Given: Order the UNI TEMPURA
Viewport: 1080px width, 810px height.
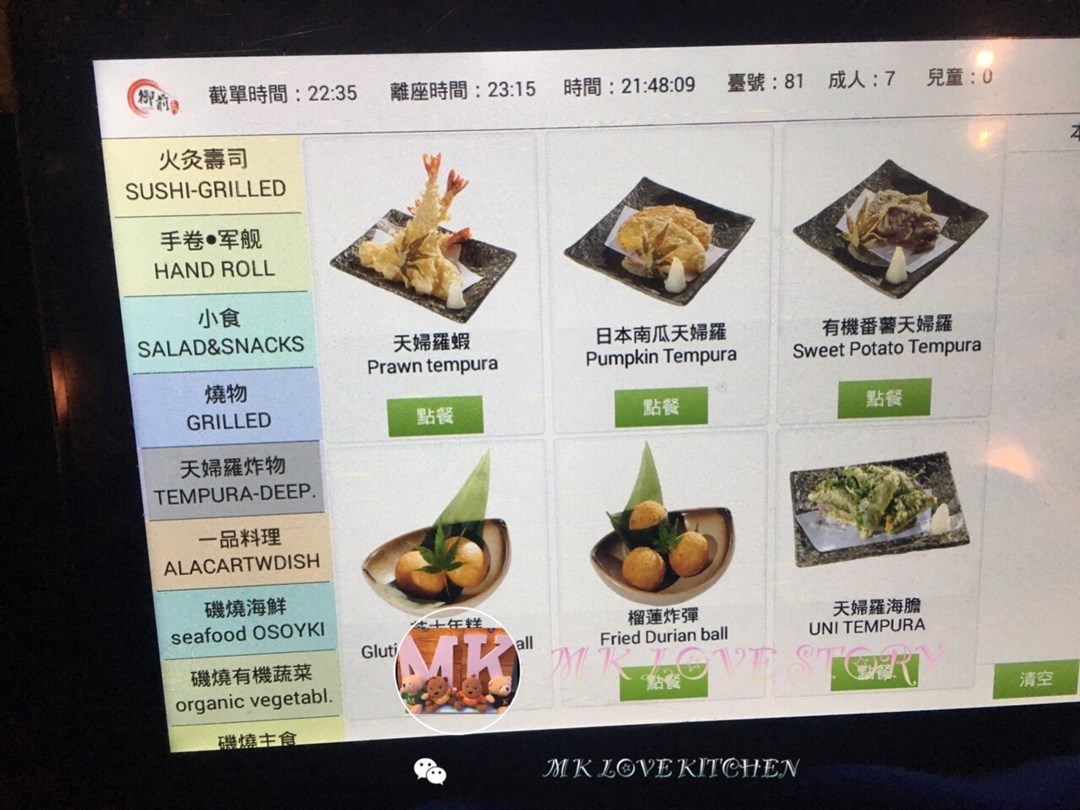Looking at the screenshot, I should pos(874,672).
